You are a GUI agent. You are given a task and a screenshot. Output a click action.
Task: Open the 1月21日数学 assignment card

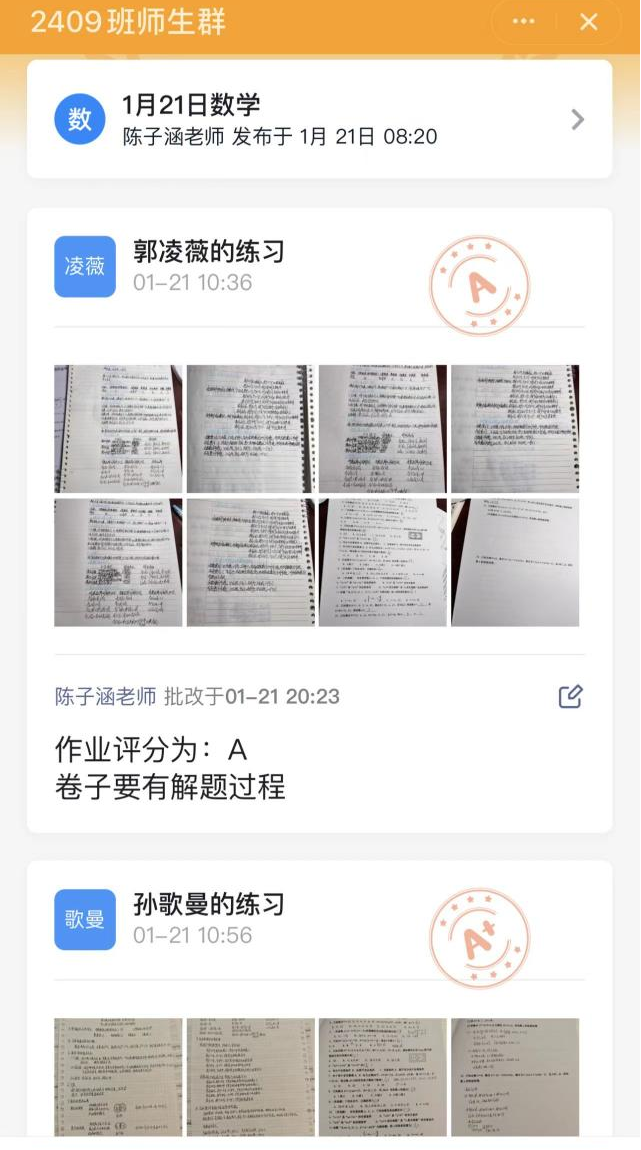pos(319,119)
